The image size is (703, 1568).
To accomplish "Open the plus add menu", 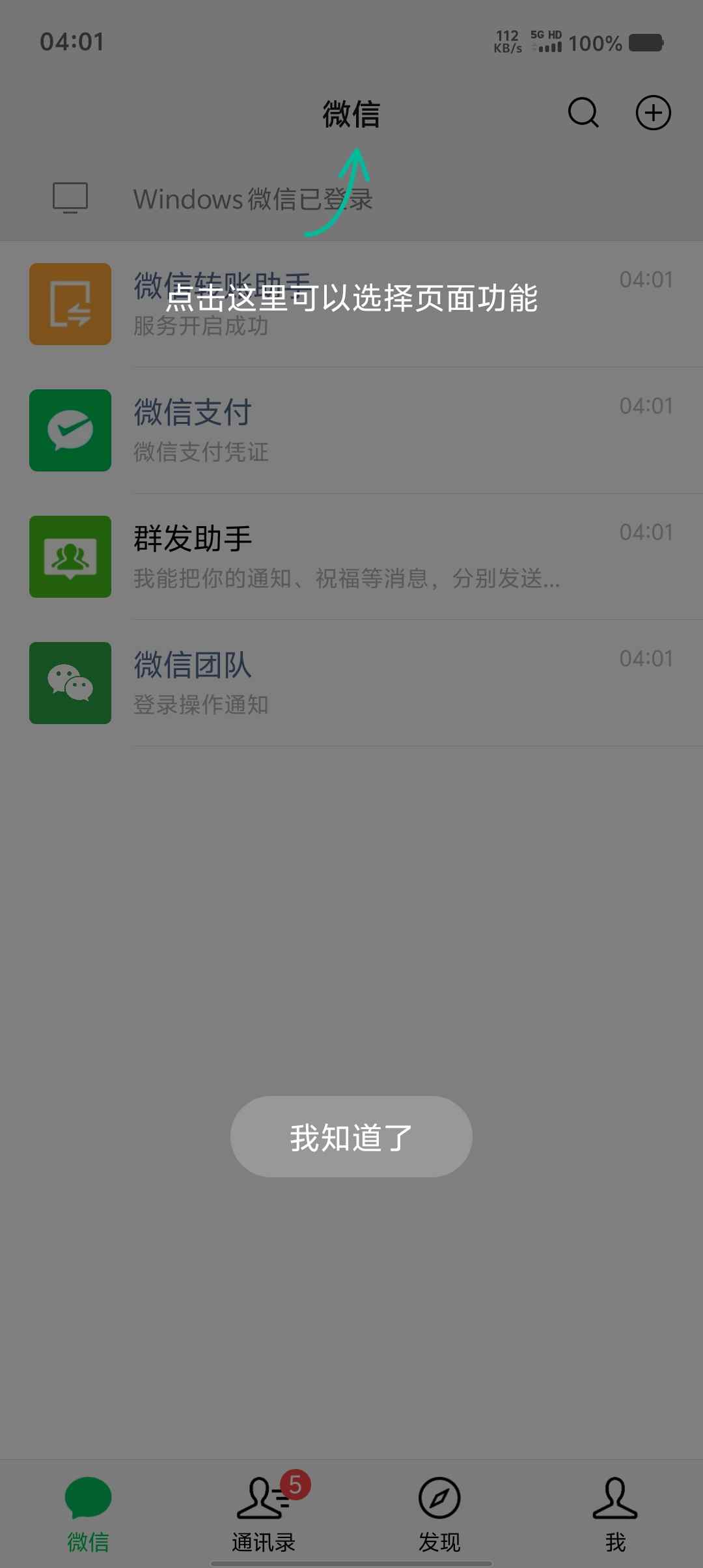I will [653, 113].
